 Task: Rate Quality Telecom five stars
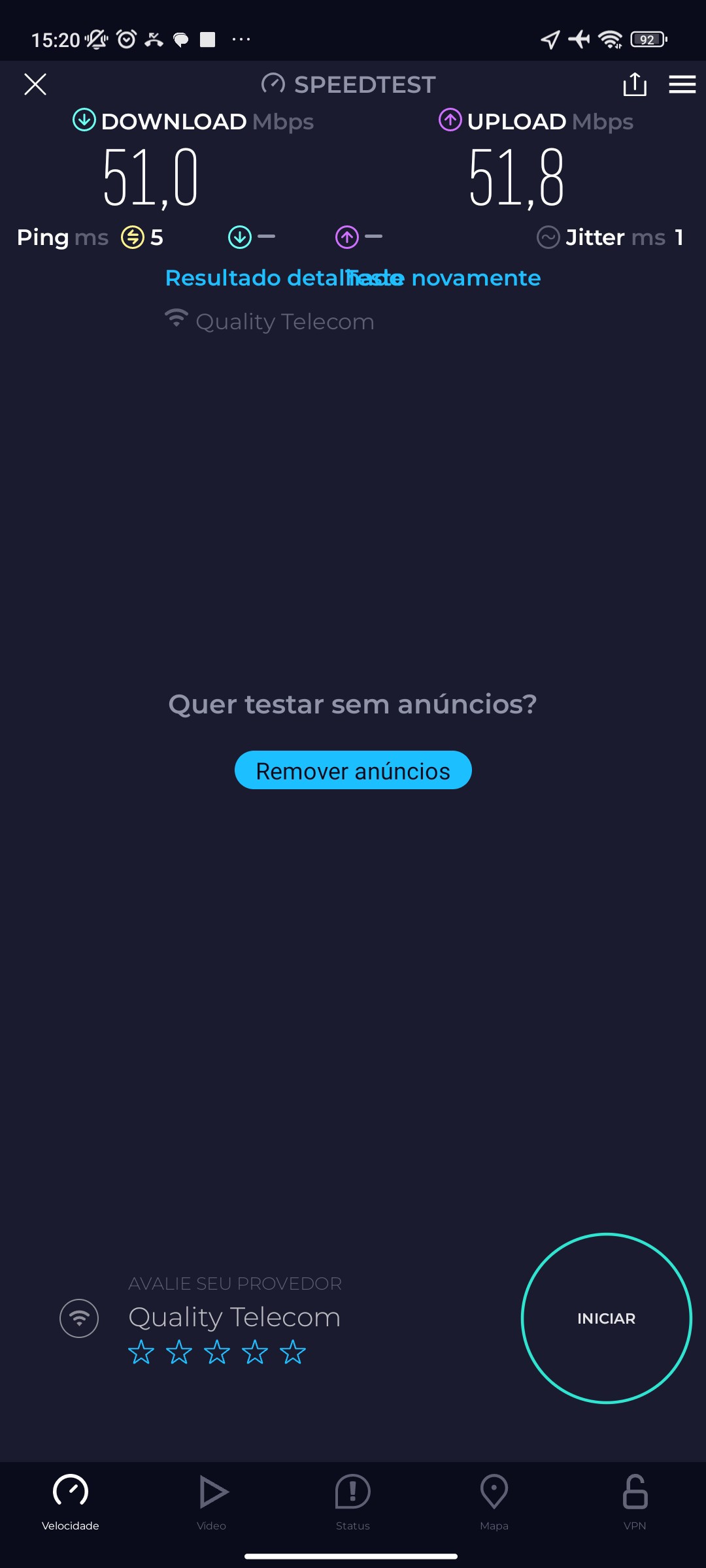tap(293, 1352)
